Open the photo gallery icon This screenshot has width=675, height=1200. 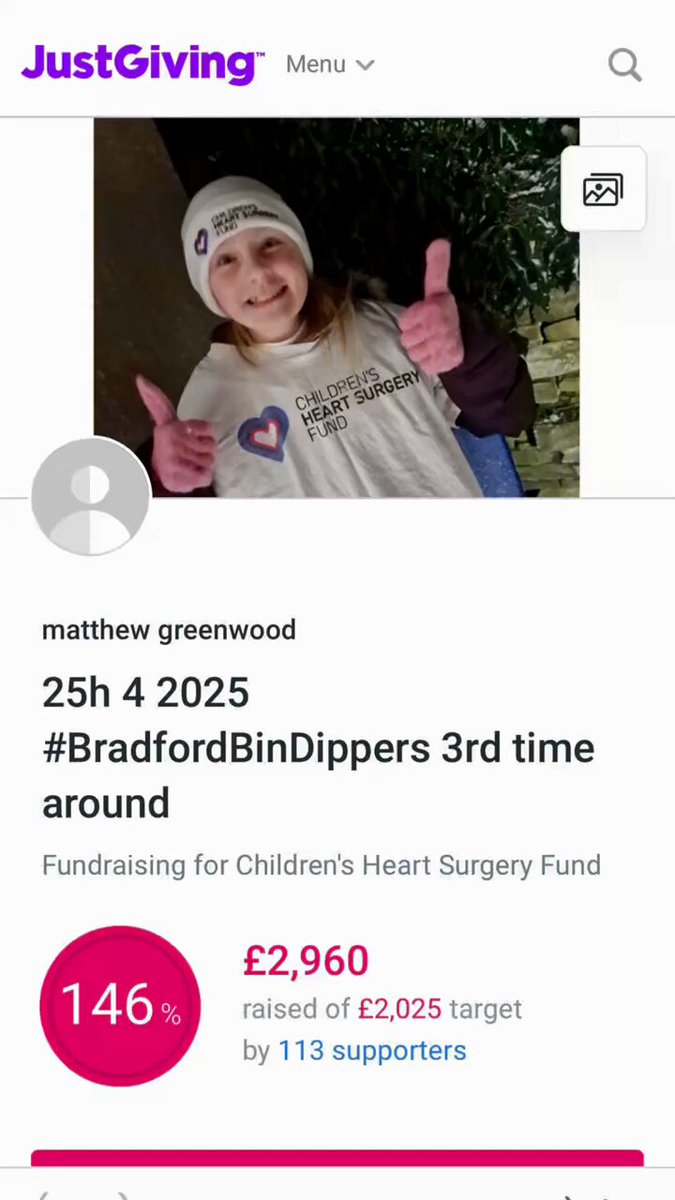point(603,190)
